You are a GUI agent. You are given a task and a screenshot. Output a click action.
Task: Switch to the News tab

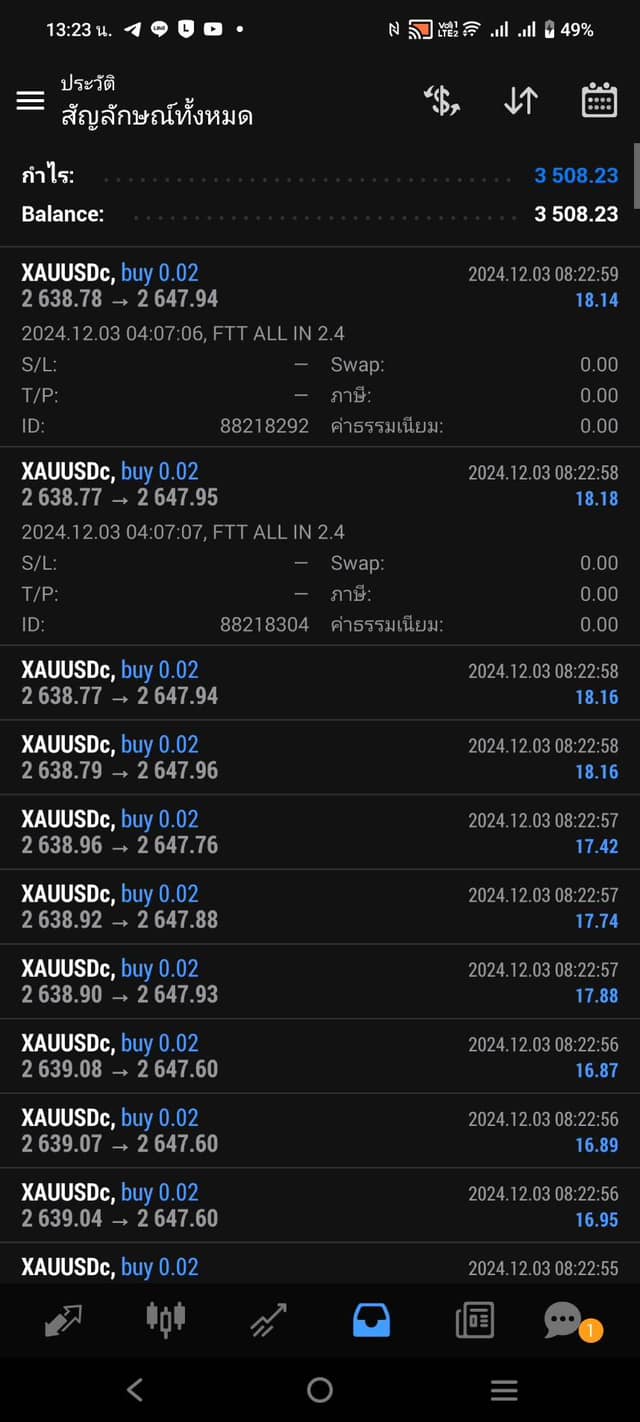point(475,1320)
